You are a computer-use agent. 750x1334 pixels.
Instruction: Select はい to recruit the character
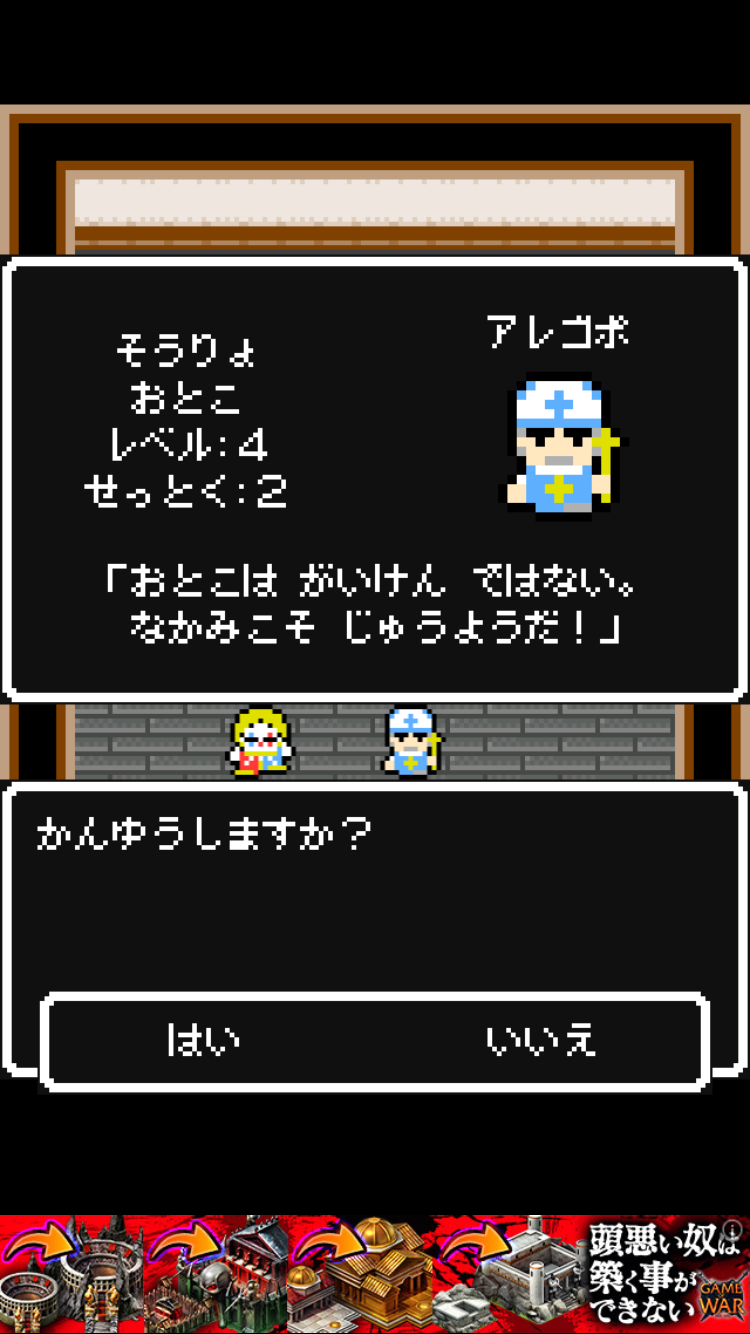pyautogui.click(x=204, y=1040)
